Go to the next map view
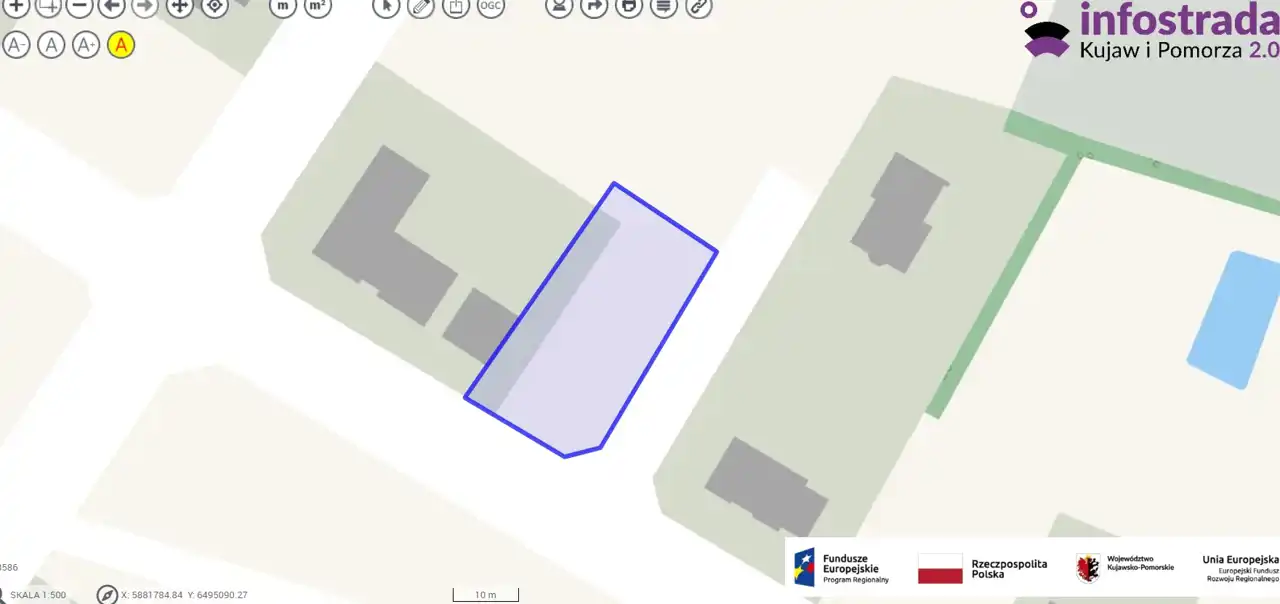The image size is (1280, 604). click(144, 6)
